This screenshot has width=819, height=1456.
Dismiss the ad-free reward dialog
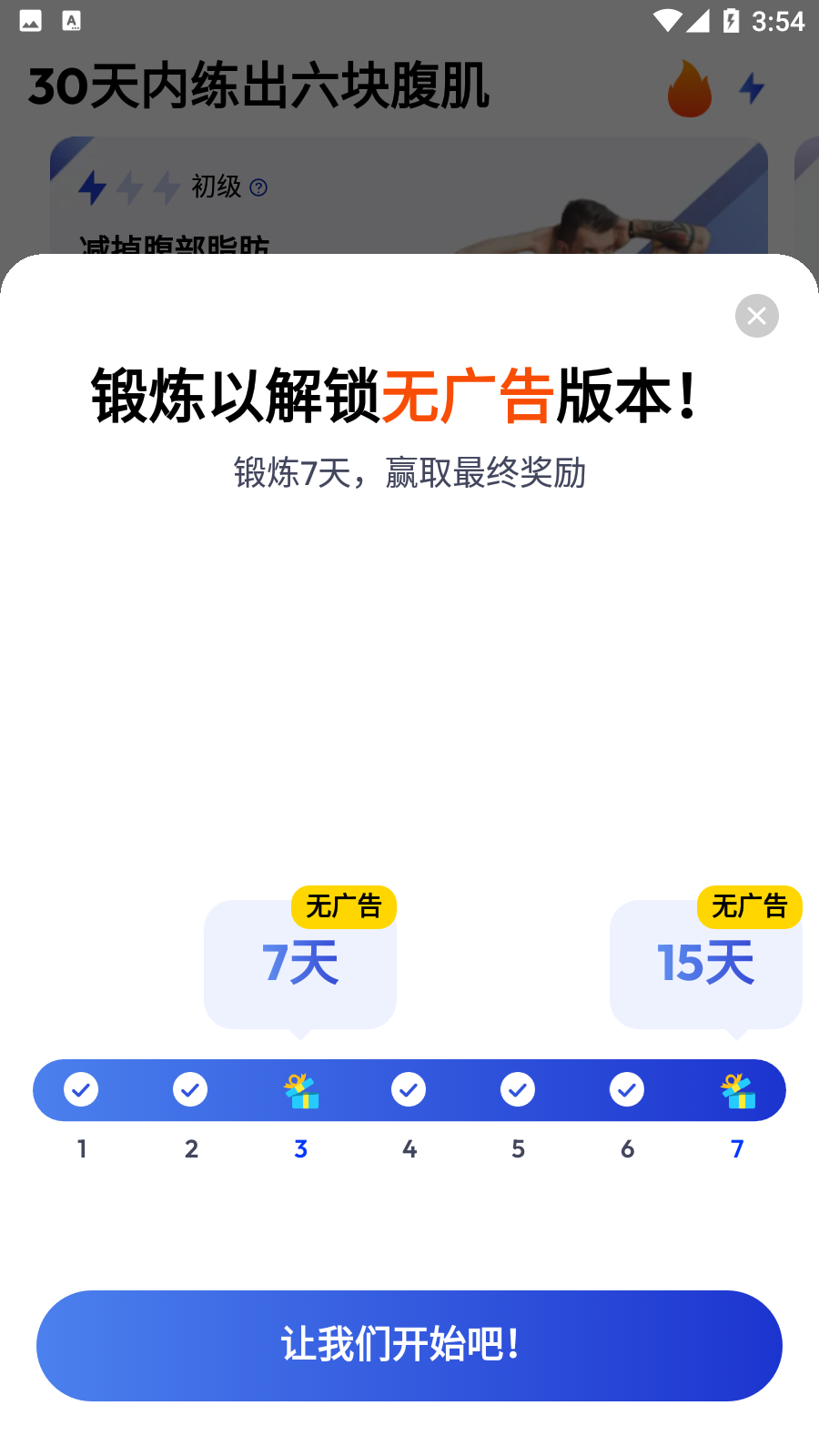756,316
